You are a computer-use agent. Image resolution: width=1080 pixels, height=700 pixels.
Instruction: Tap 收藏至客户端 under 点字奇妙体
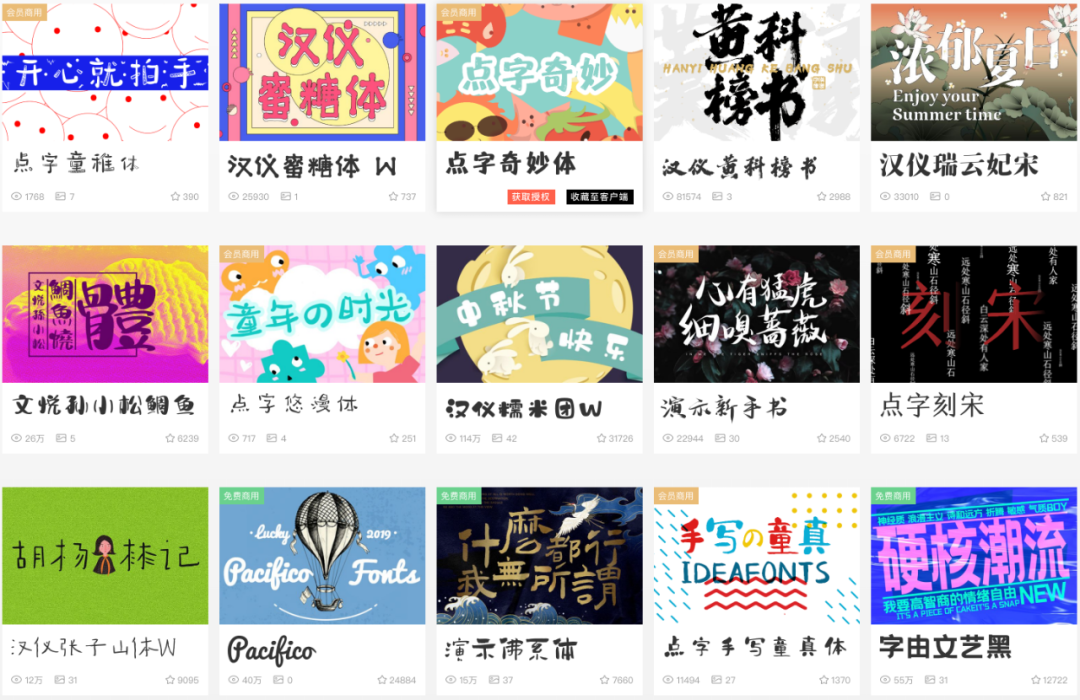tap(600, 197)
